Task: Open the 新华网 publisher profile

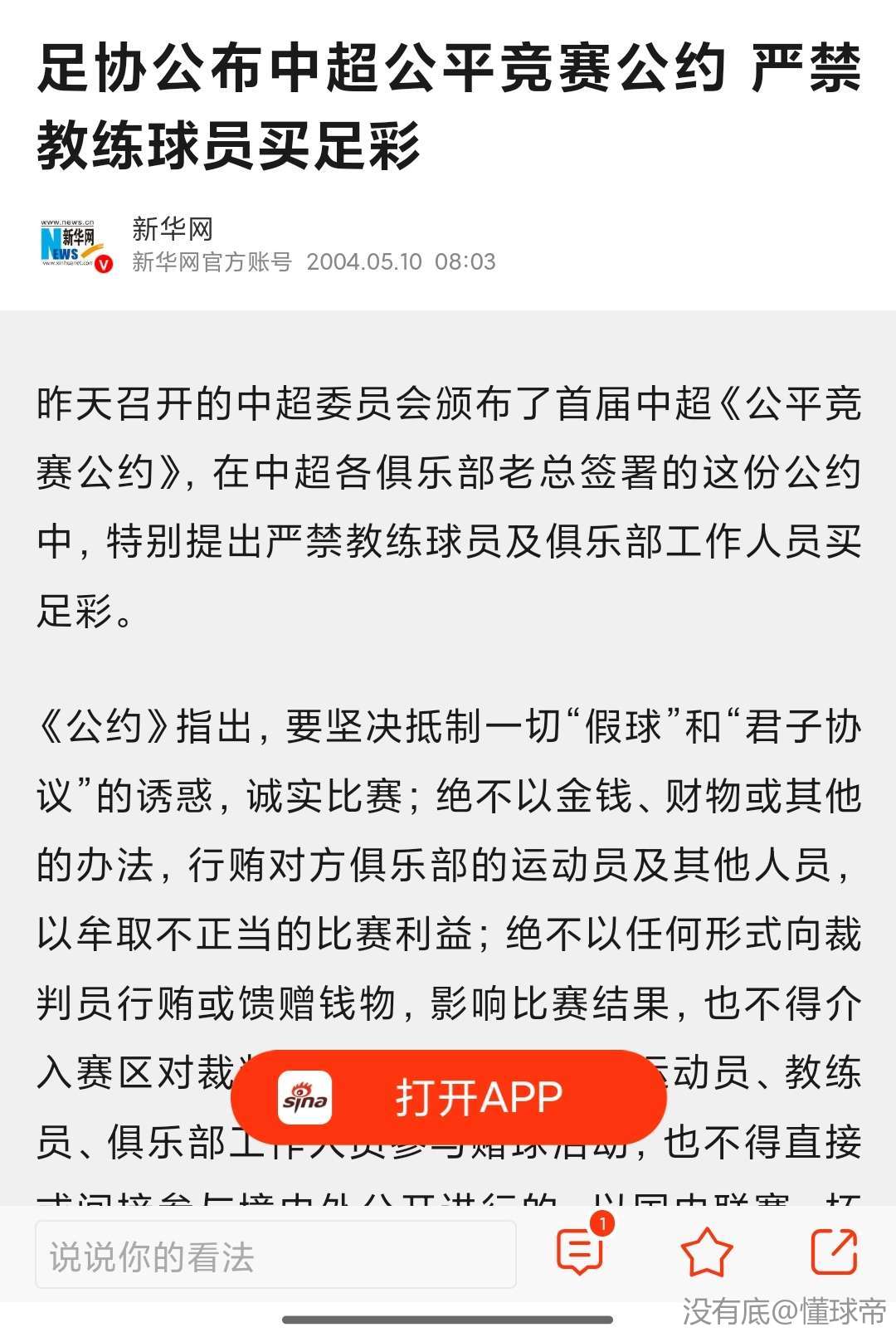Action: [x=173, y=229]
